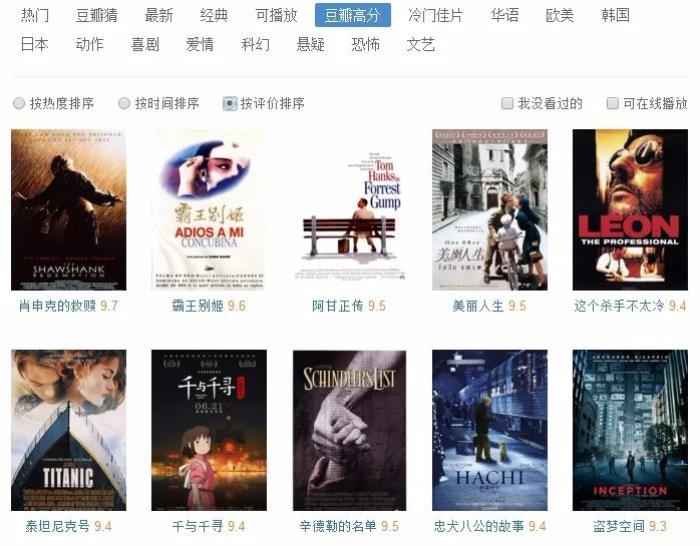Screen dimensions: 700x546
Task: Switch to the 科幻 genre tag
Action: [255, 44]
